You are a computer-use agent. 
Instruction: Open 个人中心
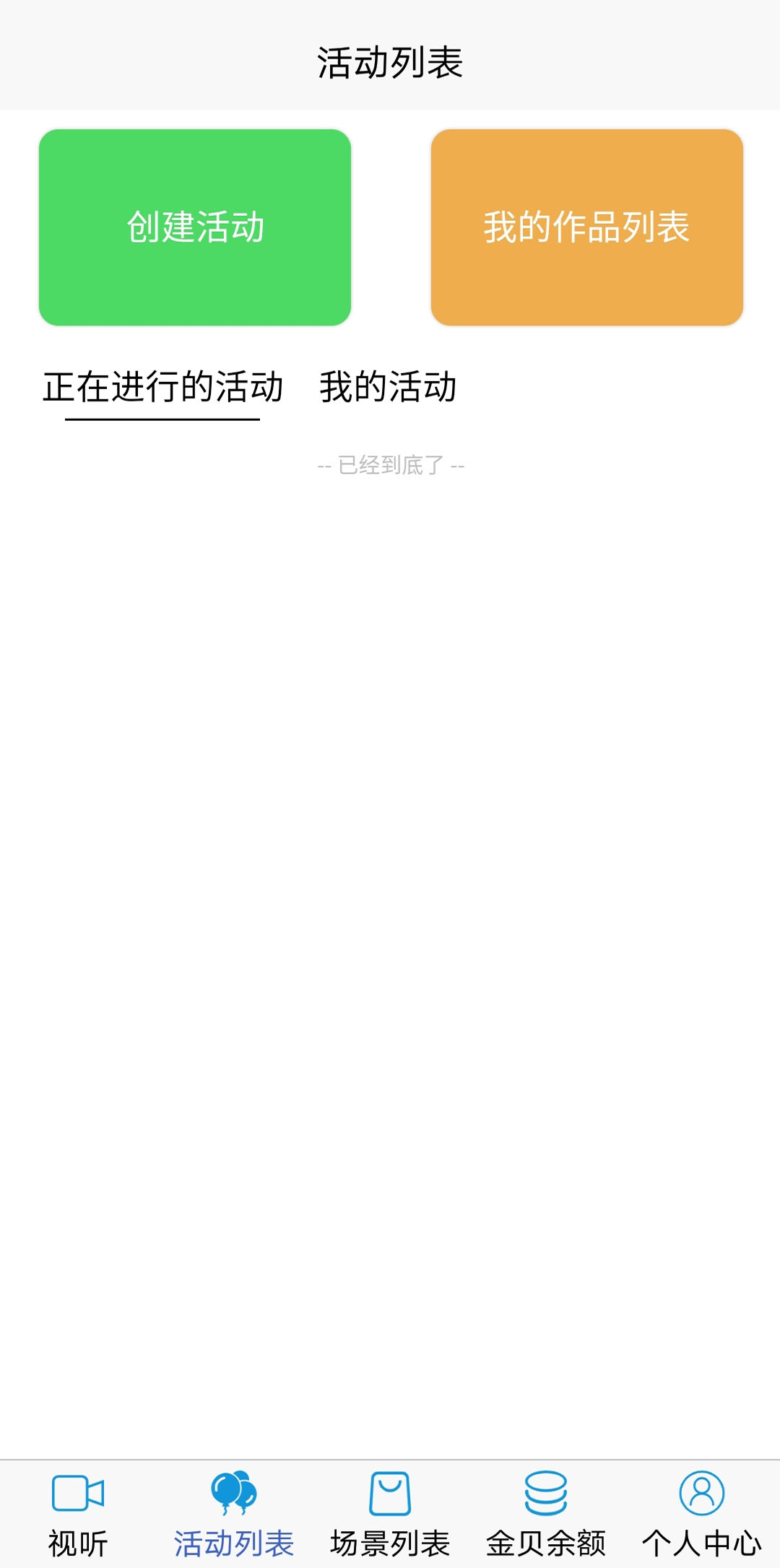pos(702,1514)
